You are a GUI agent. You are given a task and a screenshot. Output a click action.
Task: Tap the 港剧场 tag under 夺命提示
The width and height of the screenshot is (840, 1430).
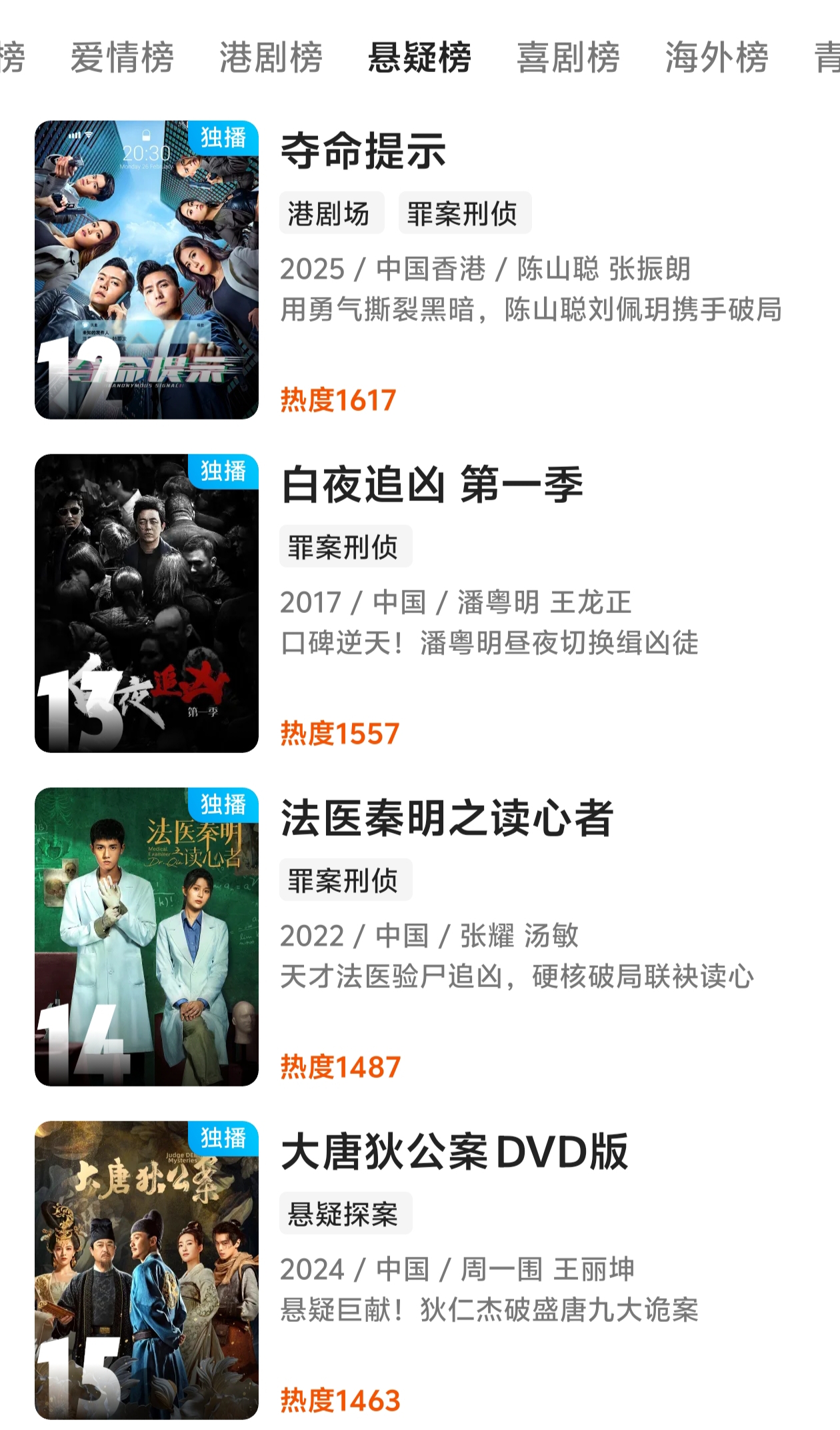pyautogui.click(x=331, y=213)
